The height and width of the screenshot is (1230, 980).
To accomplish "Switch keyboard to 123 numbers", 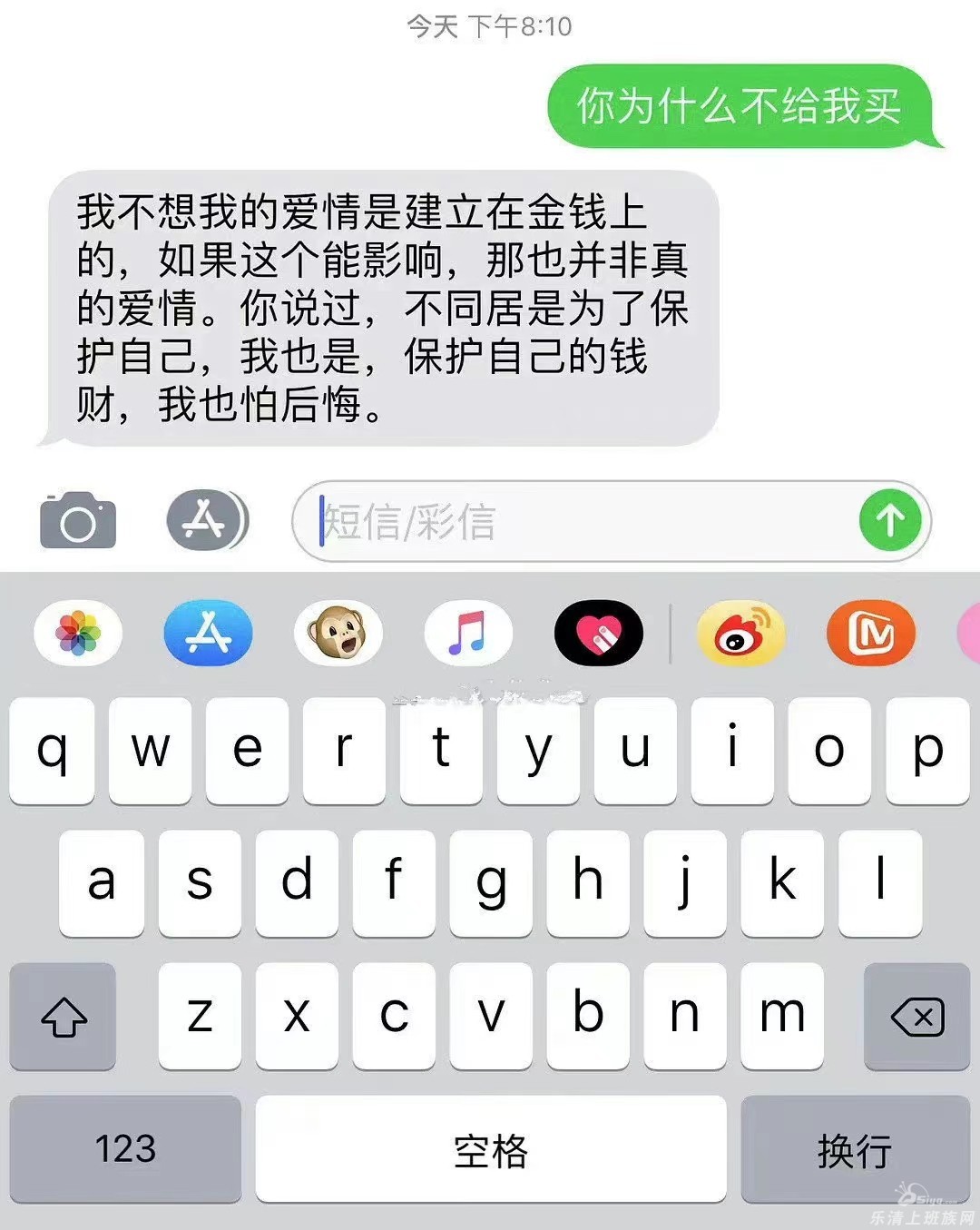I will pos(125,1148).
